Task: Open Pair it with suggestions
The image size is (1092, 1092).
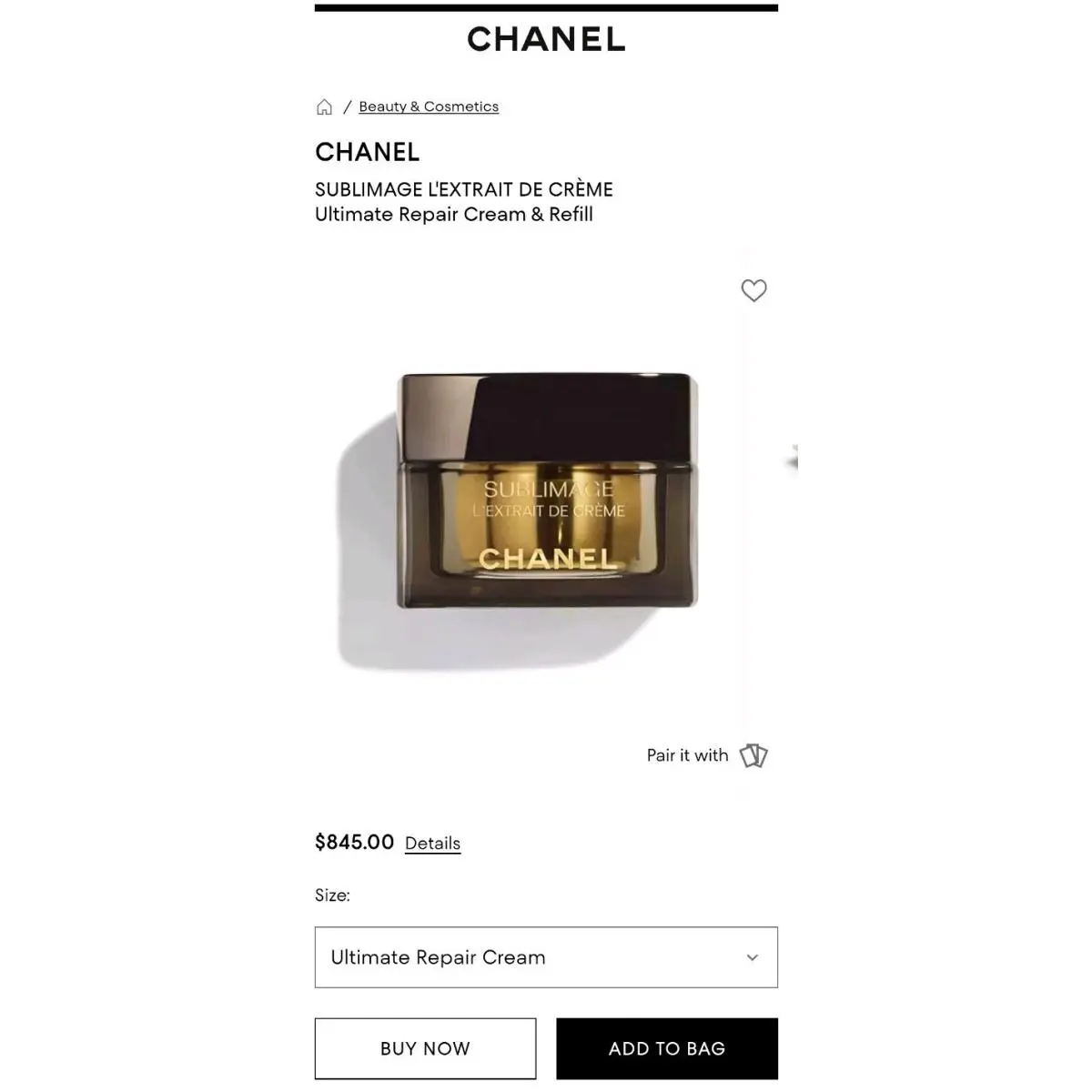Action: (707, 755)
